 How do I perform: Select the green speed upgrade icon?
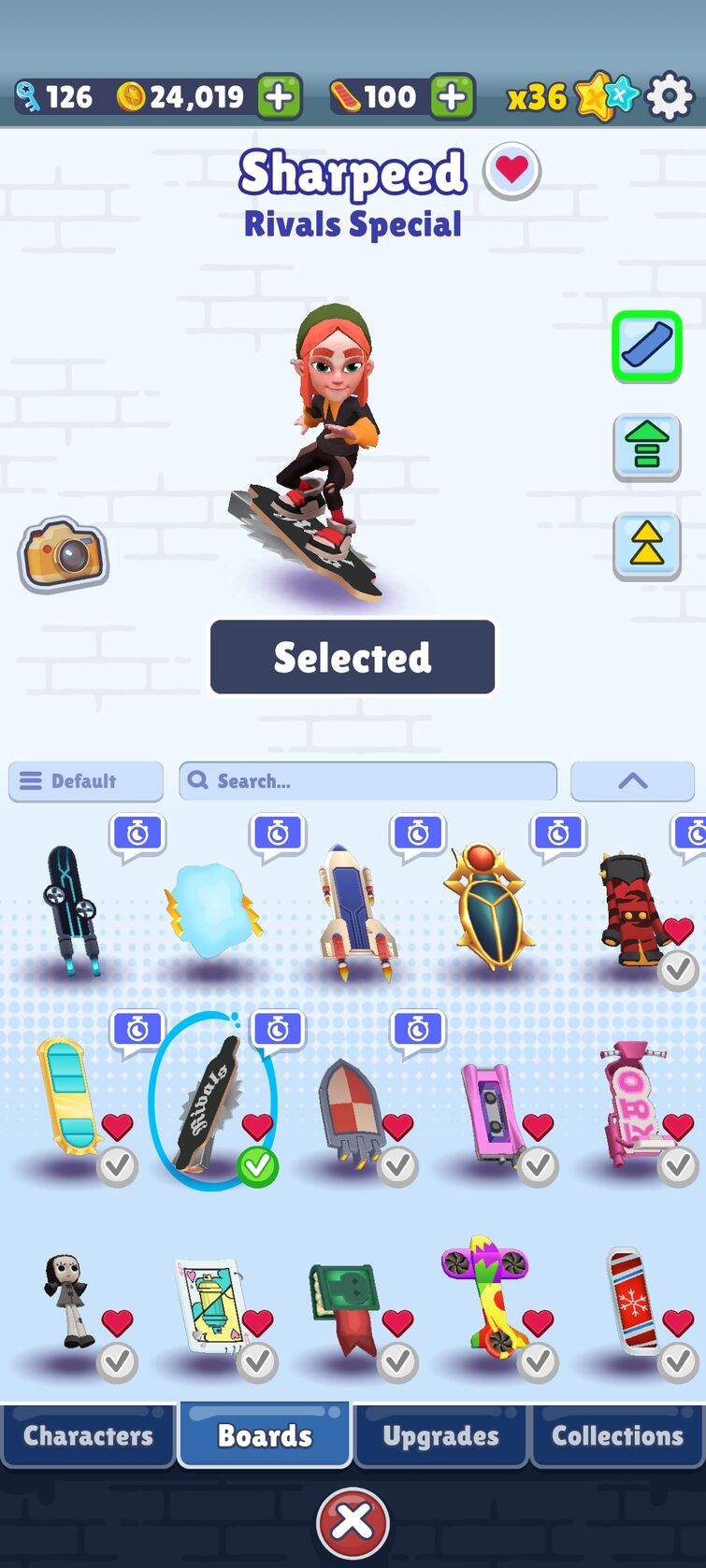pos(646,446)
